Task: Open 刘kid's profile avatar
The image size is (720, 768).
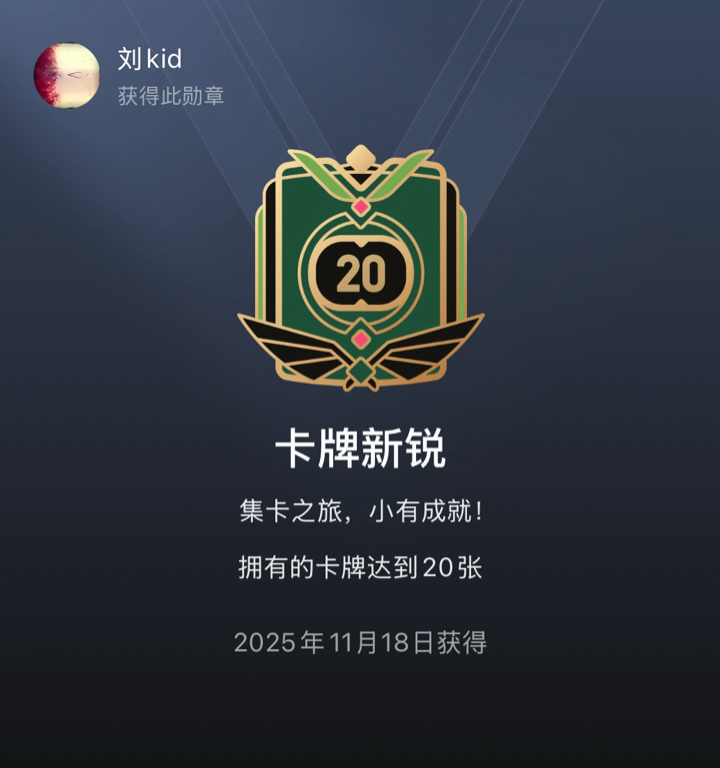Action: [x=66, y=76]
